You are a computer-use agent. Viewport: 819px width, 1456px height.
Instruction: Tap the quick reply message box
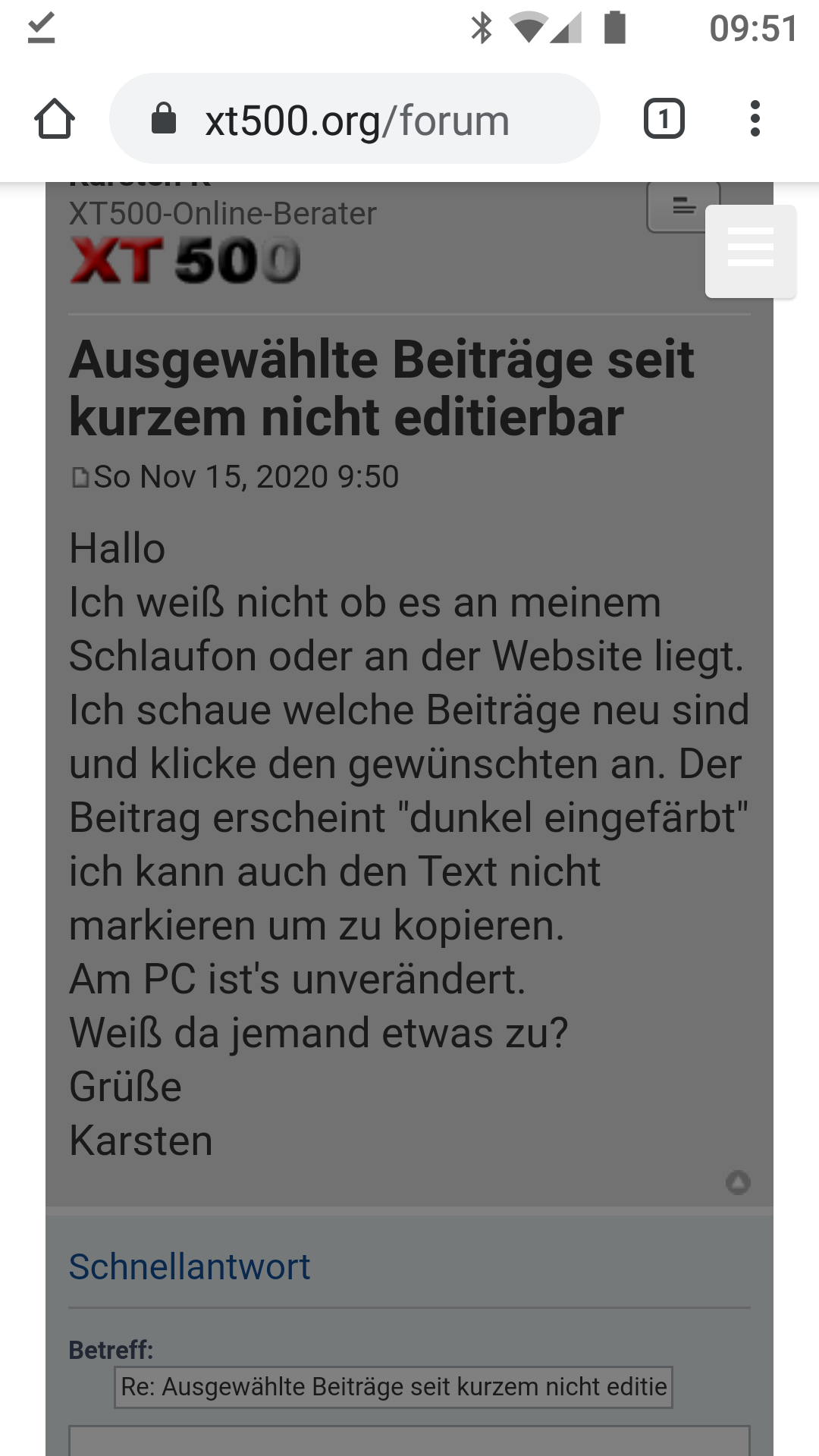pyautogui.click(x=409, y=1441)
